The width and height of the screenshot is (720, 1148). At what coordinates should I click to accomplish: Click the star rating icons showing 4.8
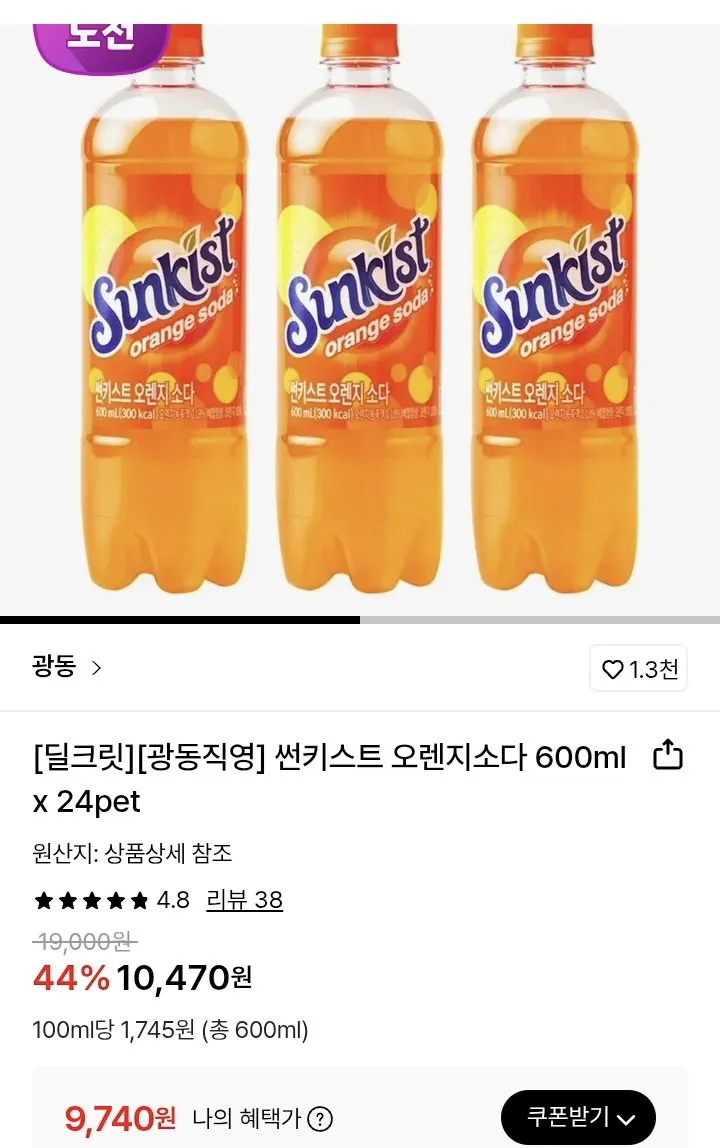[90, 901]
